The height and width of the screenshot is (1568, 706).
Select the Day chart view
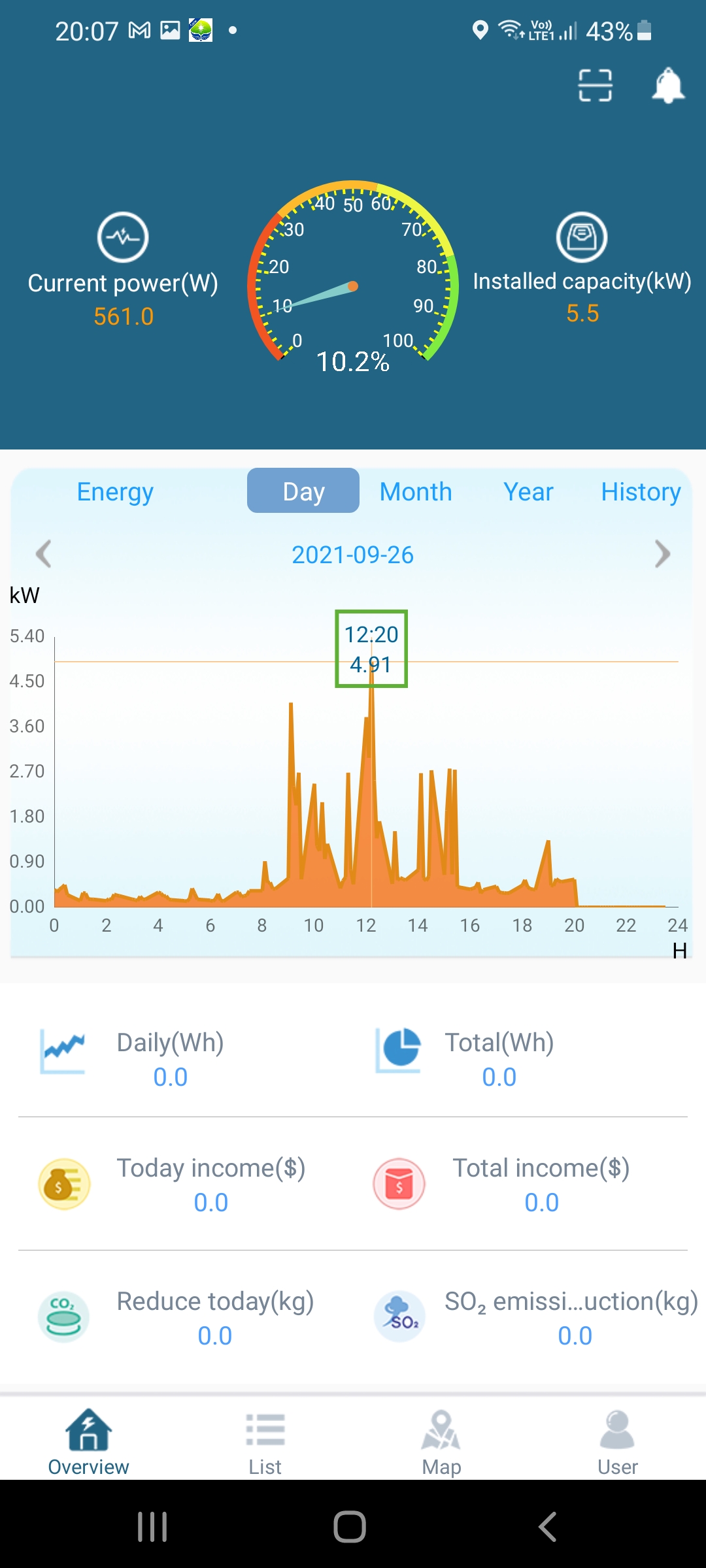[x=303, y=491]
